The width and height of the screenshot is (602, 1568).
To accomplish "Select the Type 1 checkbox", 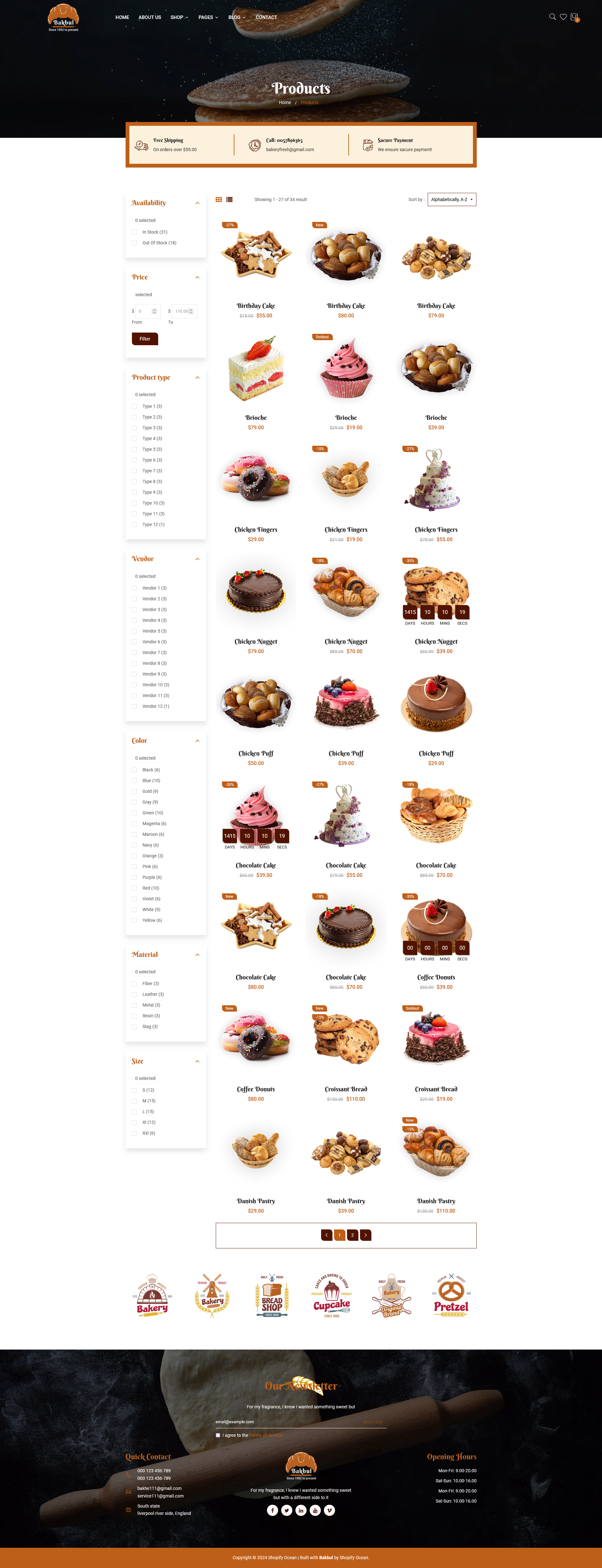I will coord(134,407).
